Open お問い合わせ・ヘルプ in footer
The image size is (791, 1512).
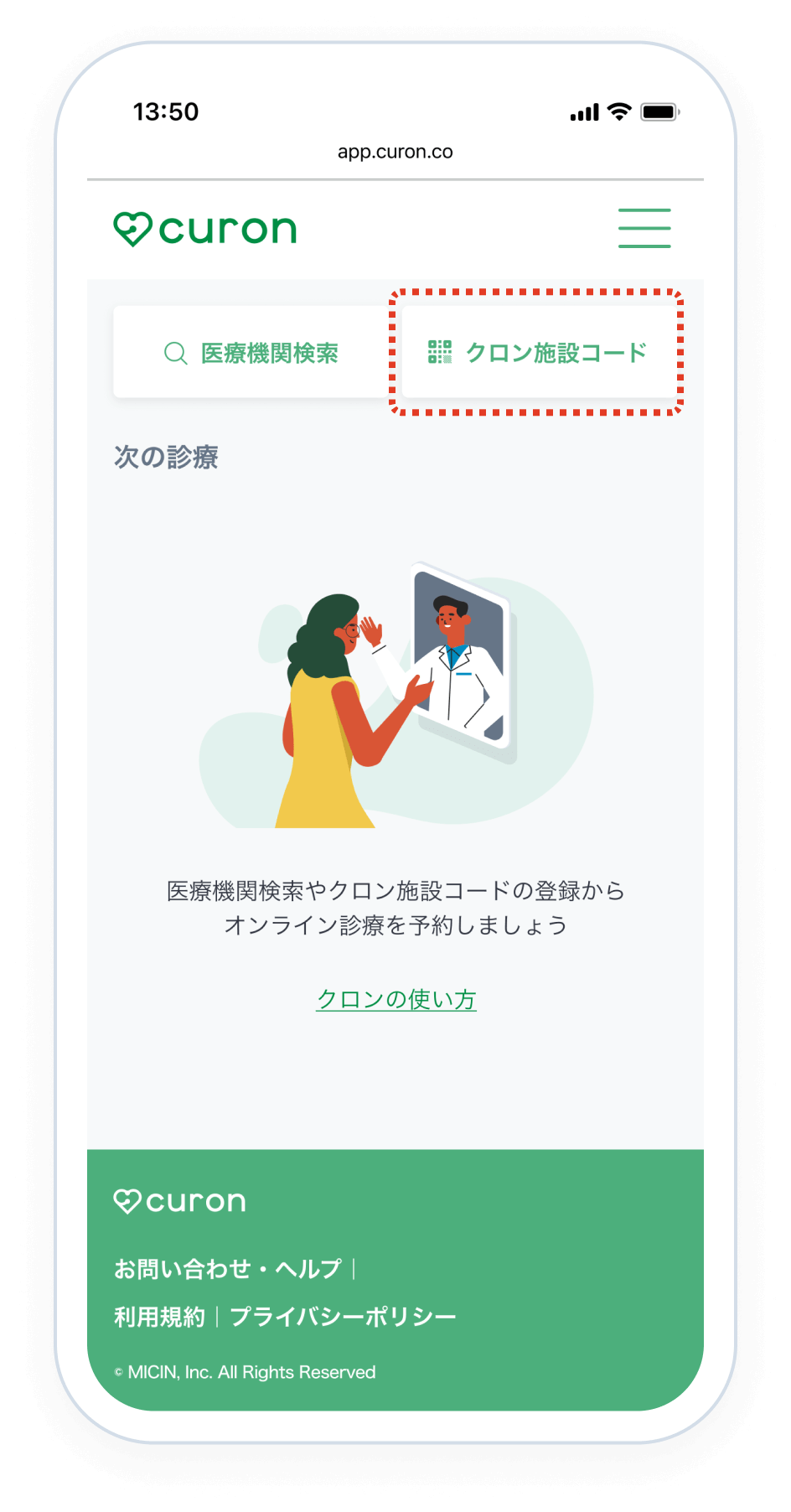pos(228,1269)
